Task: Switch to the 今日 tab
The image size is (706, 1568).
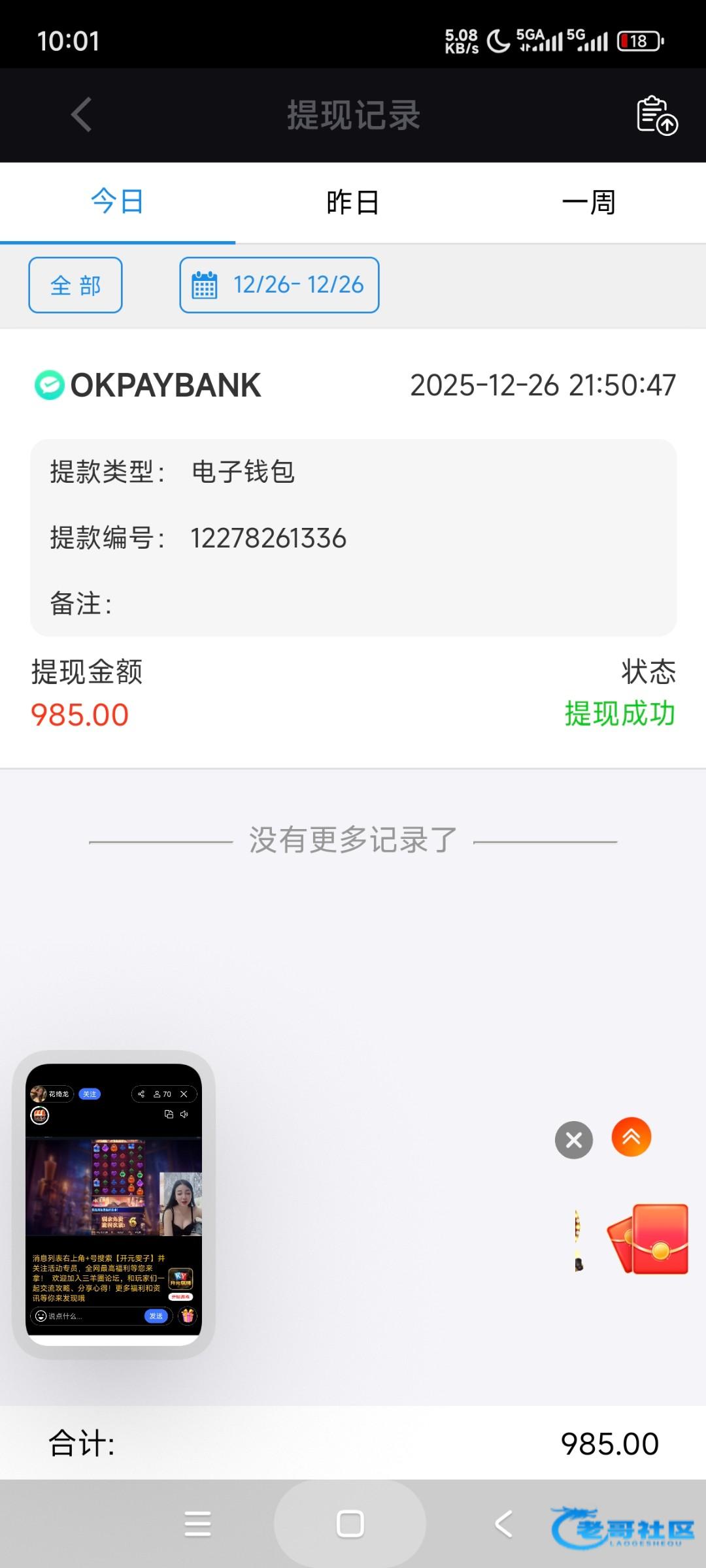Action: 118,202
